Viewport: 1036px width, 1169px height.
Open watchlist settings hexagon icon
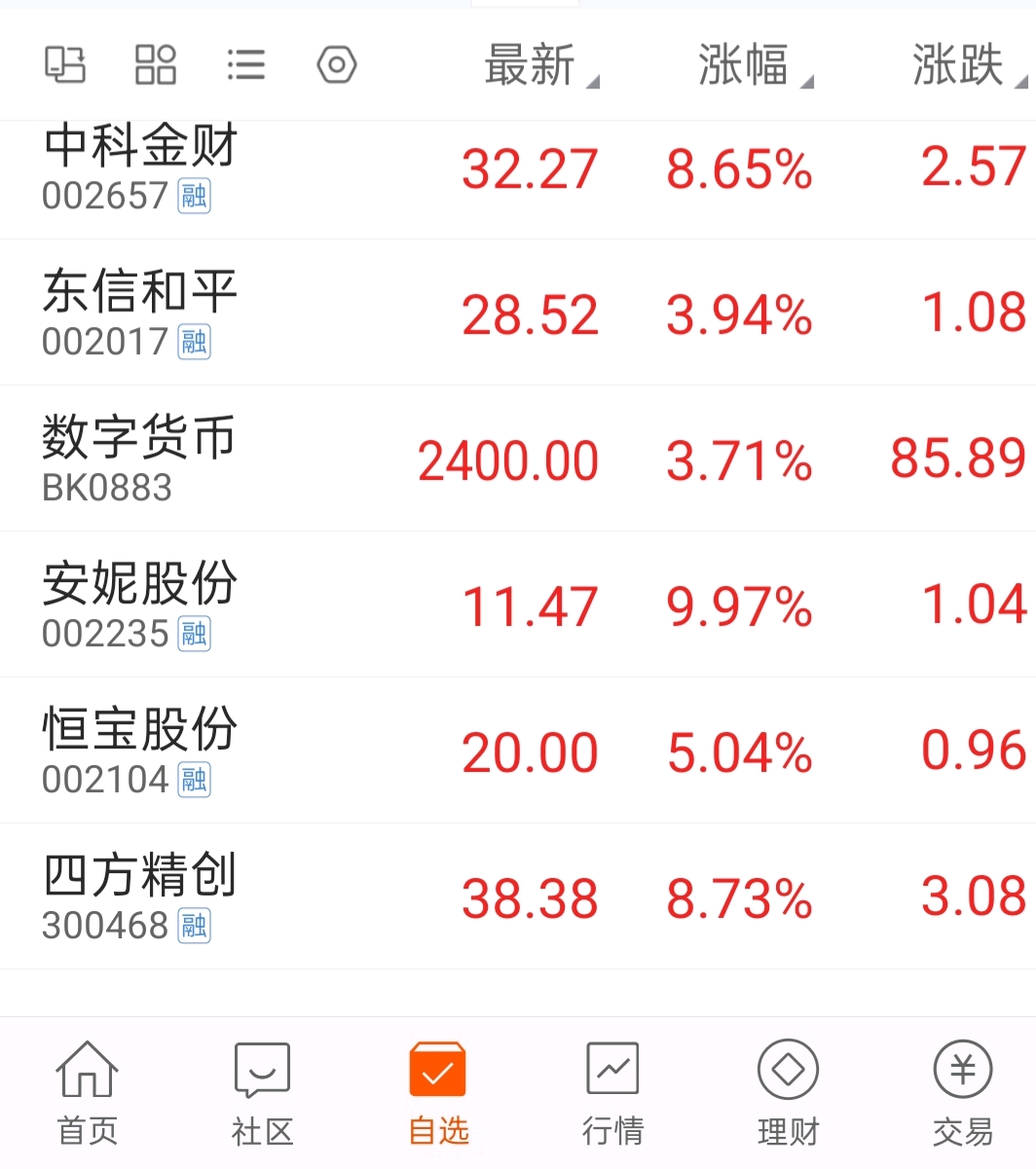click(337, 65)
